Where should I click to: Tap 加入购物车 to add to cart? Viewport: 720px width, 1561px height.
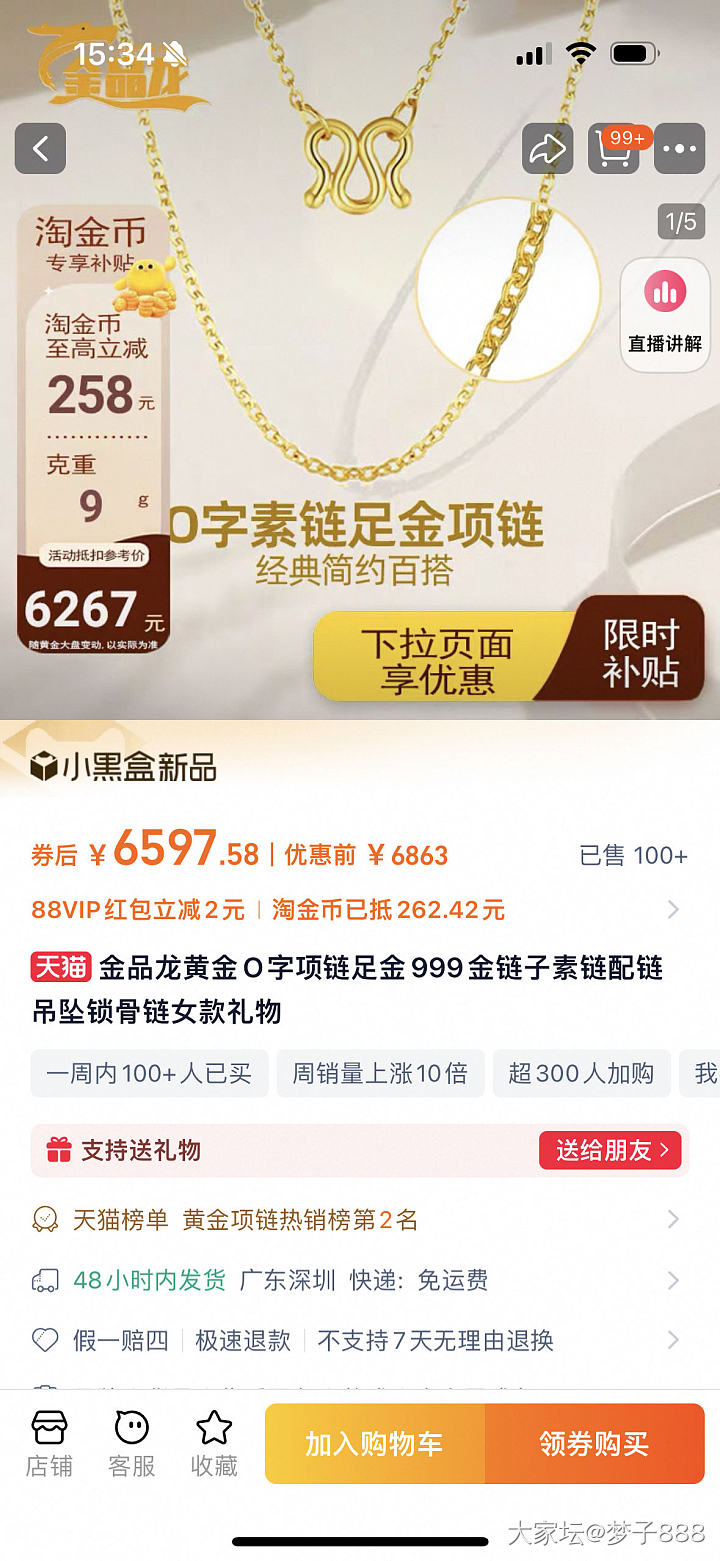374,1444
